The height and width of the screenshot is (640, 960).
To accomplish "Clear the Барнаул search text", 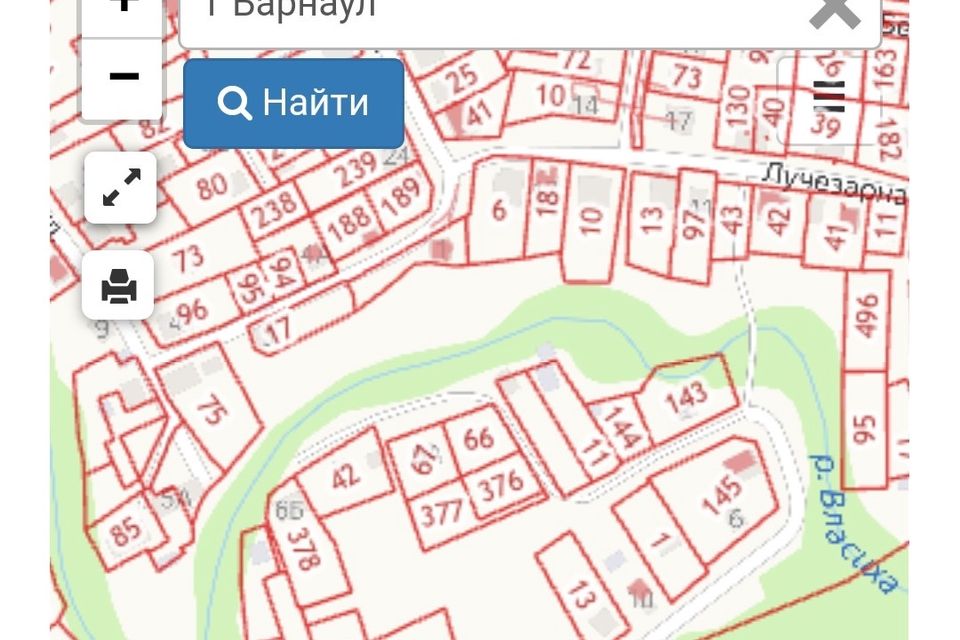I will tap(834, 12).
